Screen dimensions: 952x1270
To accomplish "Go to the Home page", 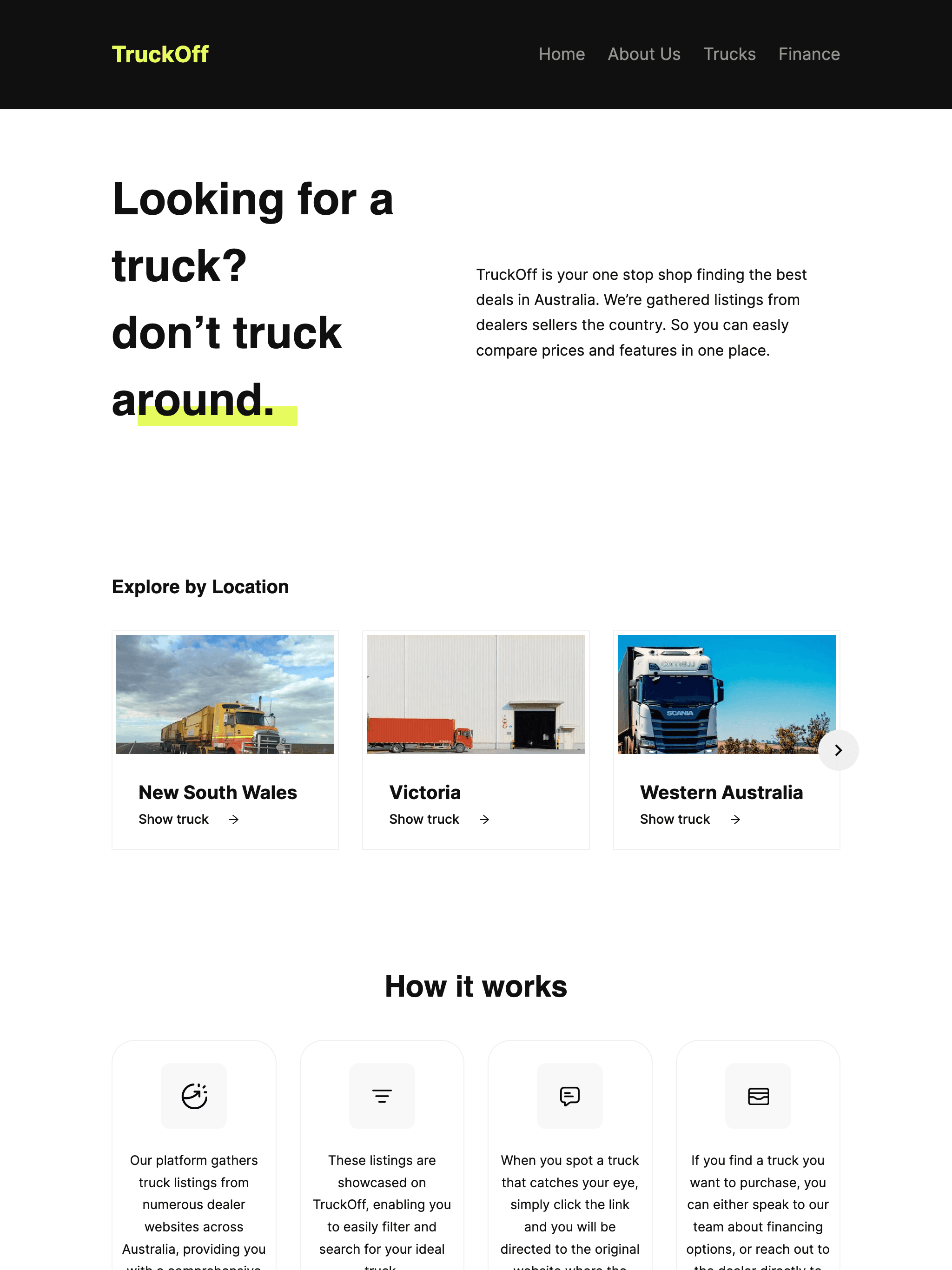I will pos(561,54).
